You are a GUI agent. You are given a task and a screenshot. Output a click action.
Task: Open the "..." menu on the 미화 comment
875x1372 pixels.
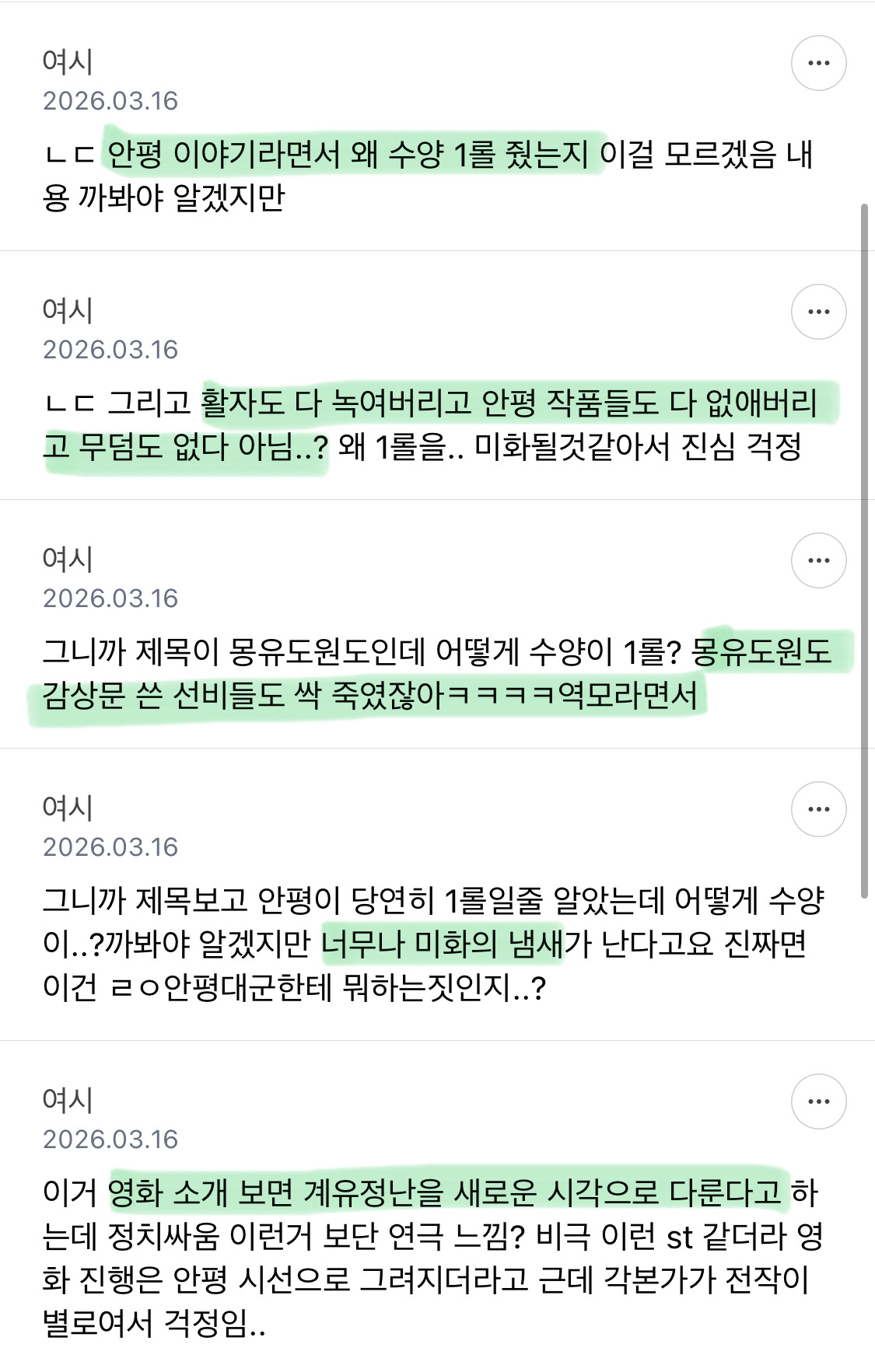pos(817,809)
